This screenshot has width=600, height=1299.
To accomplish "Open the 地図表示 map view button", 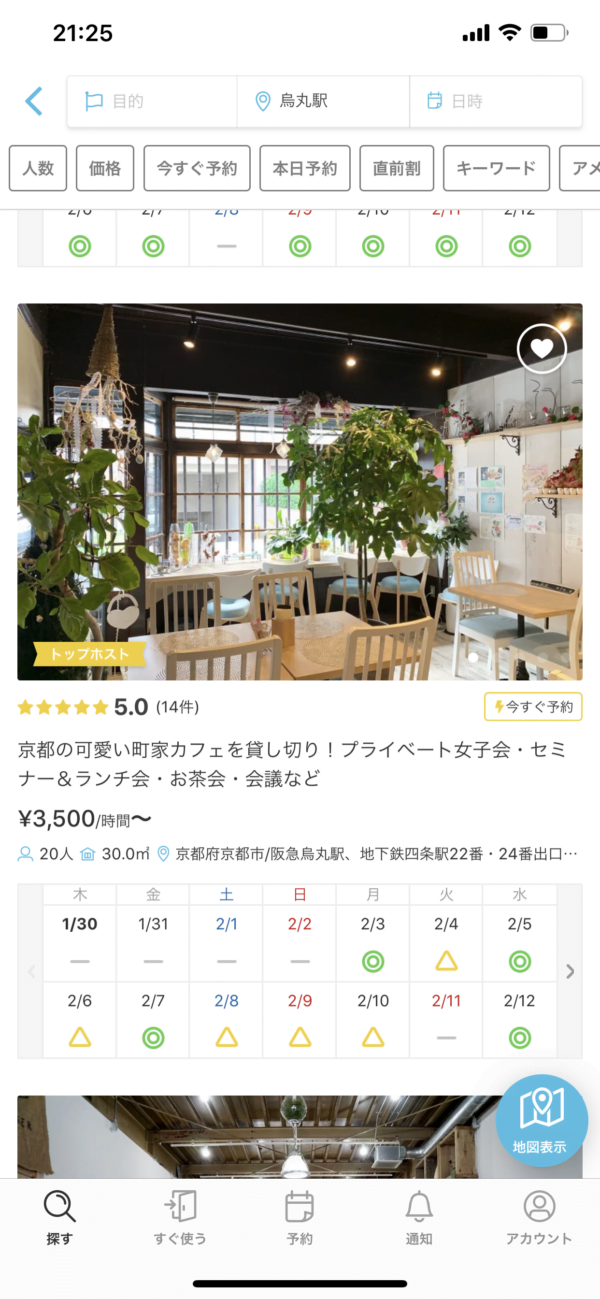I will [x=541, y=1120].
